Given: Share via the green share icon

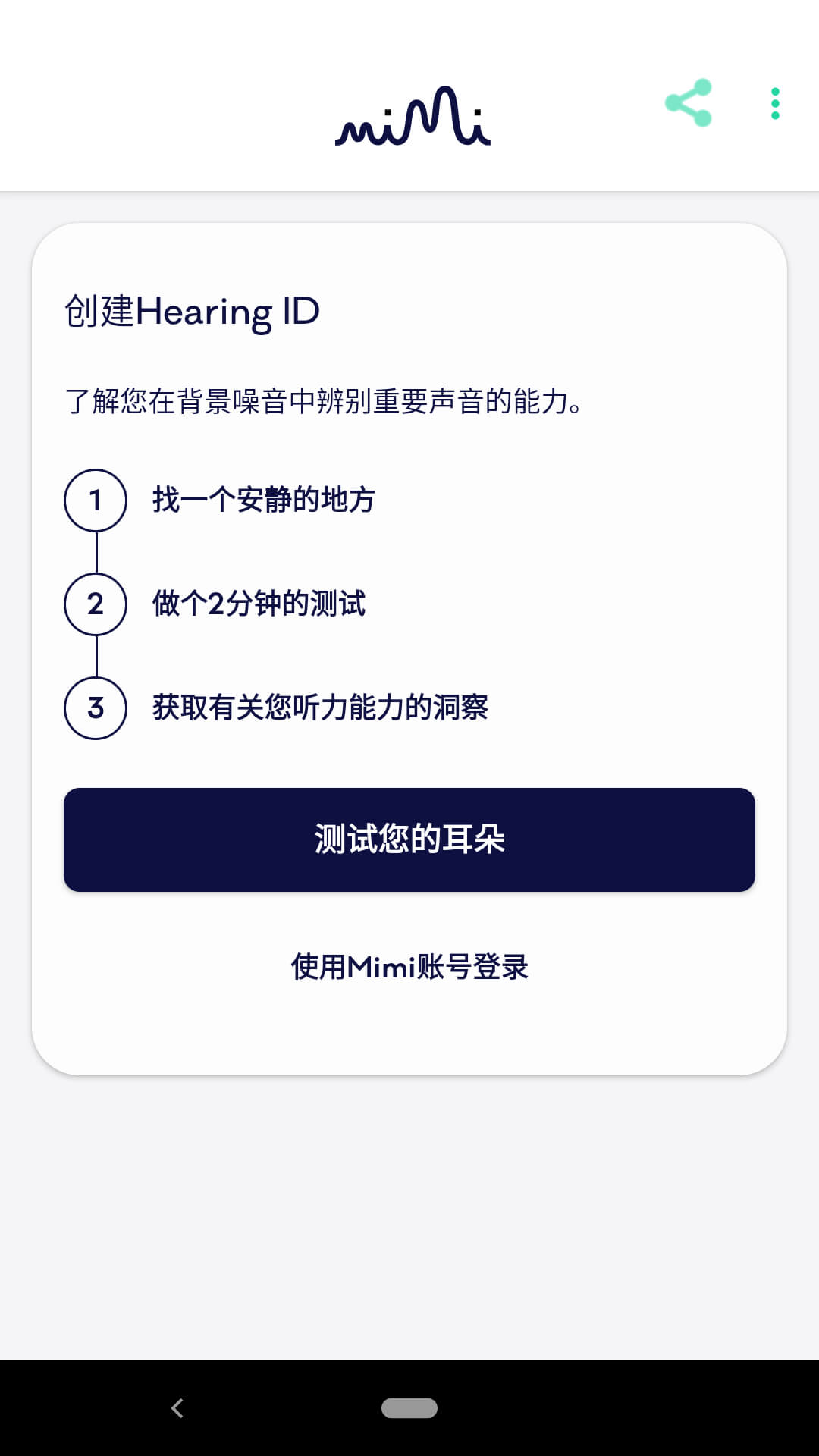Looking at the screenshot, I should (x=689, y=103).
